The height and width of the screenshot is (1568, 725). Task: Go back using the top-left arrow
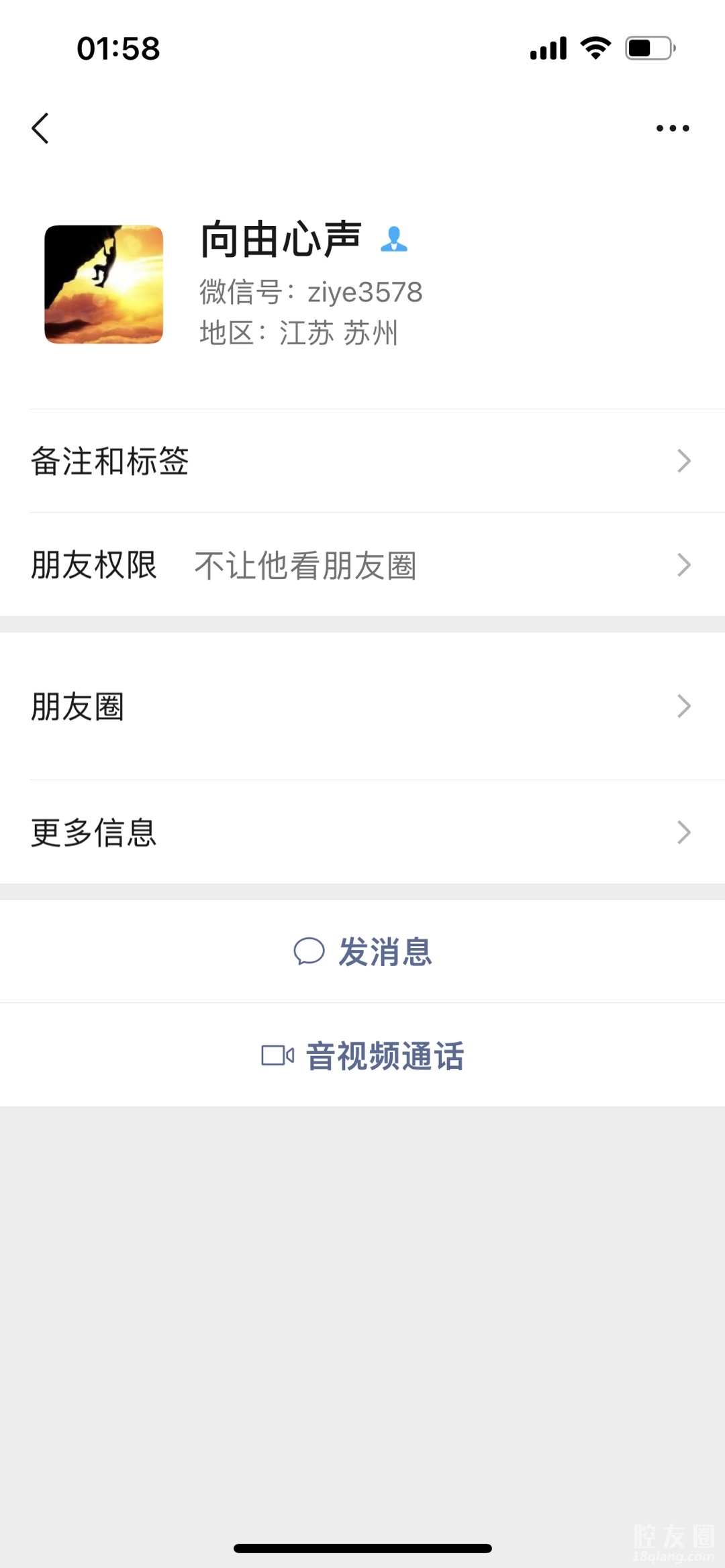[40, 128]
